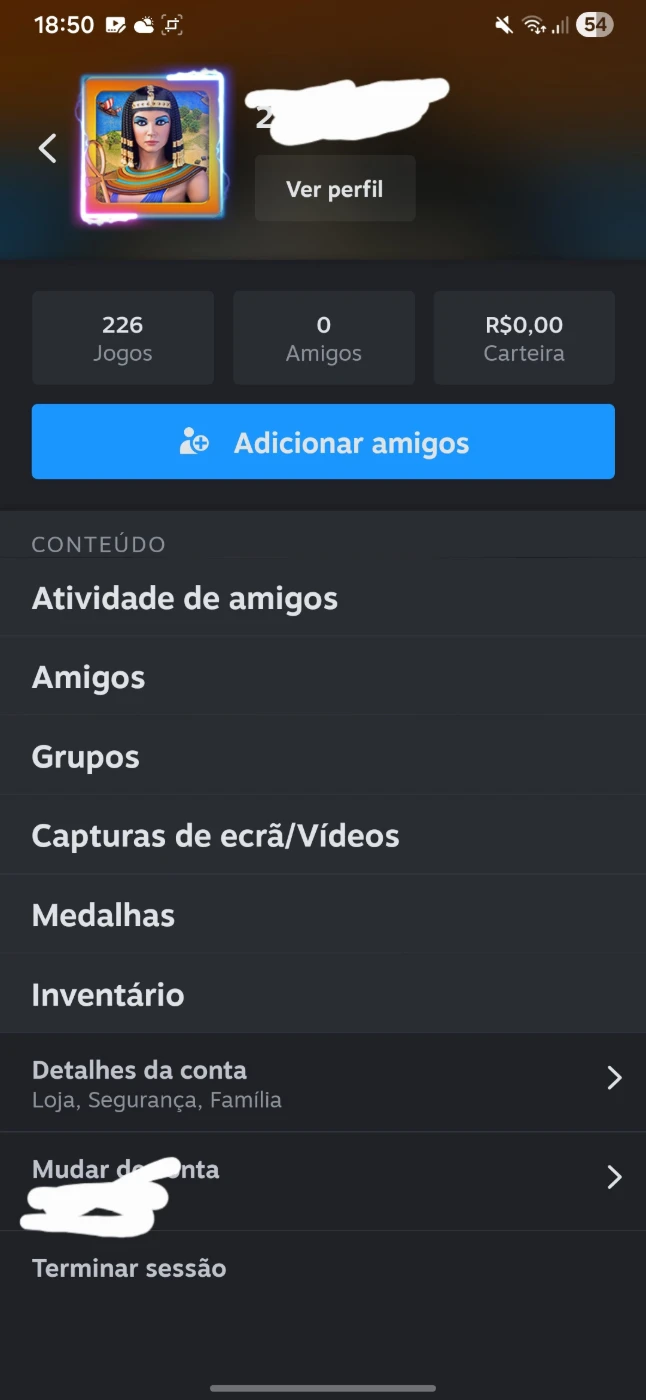Check the Carteira balance tile
The height and width of the screenshot is (1400, 646).
[x=524, y=338]
